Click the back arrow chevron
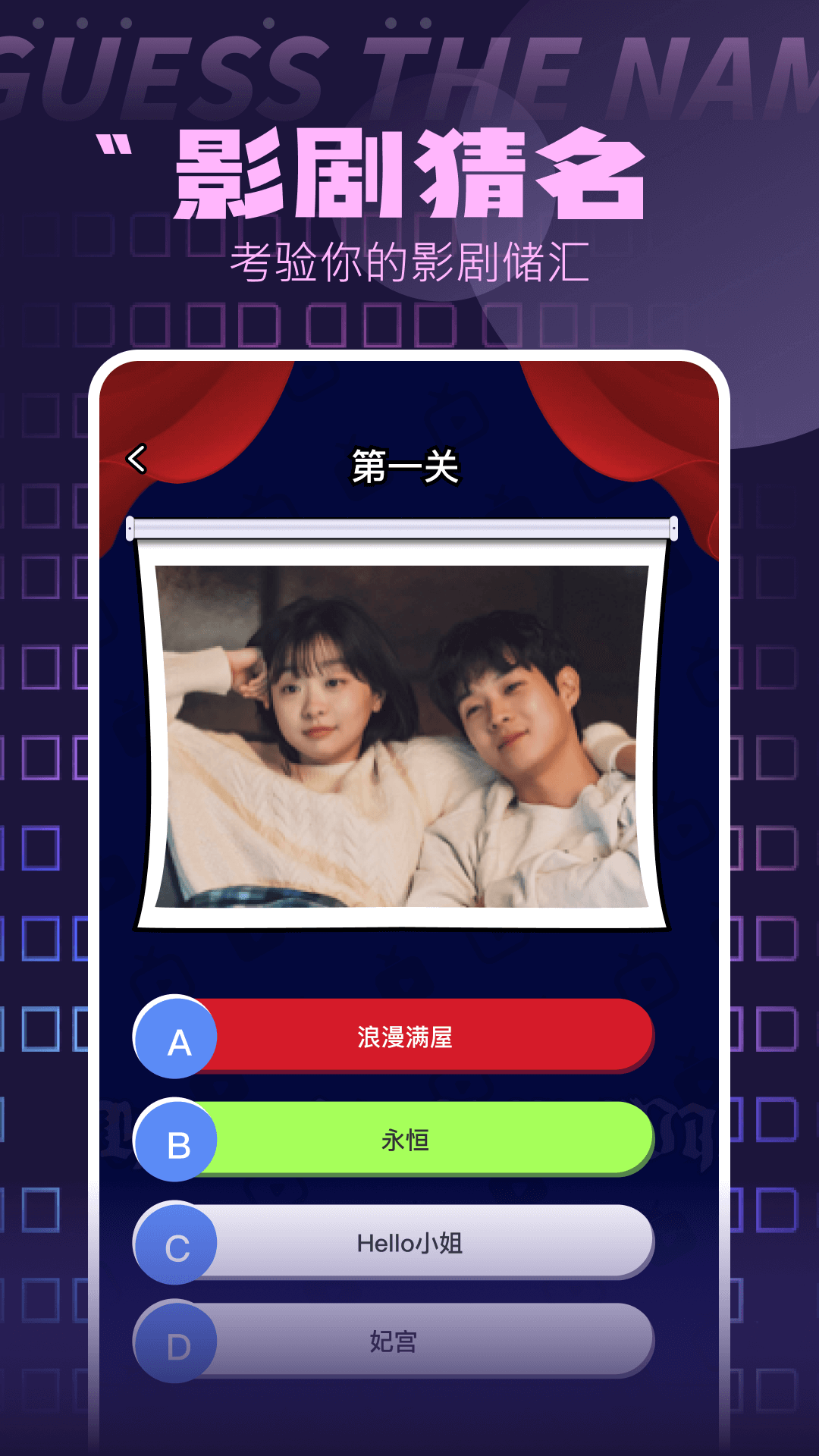Screen dimensions: 819x1456 point(137,460)
